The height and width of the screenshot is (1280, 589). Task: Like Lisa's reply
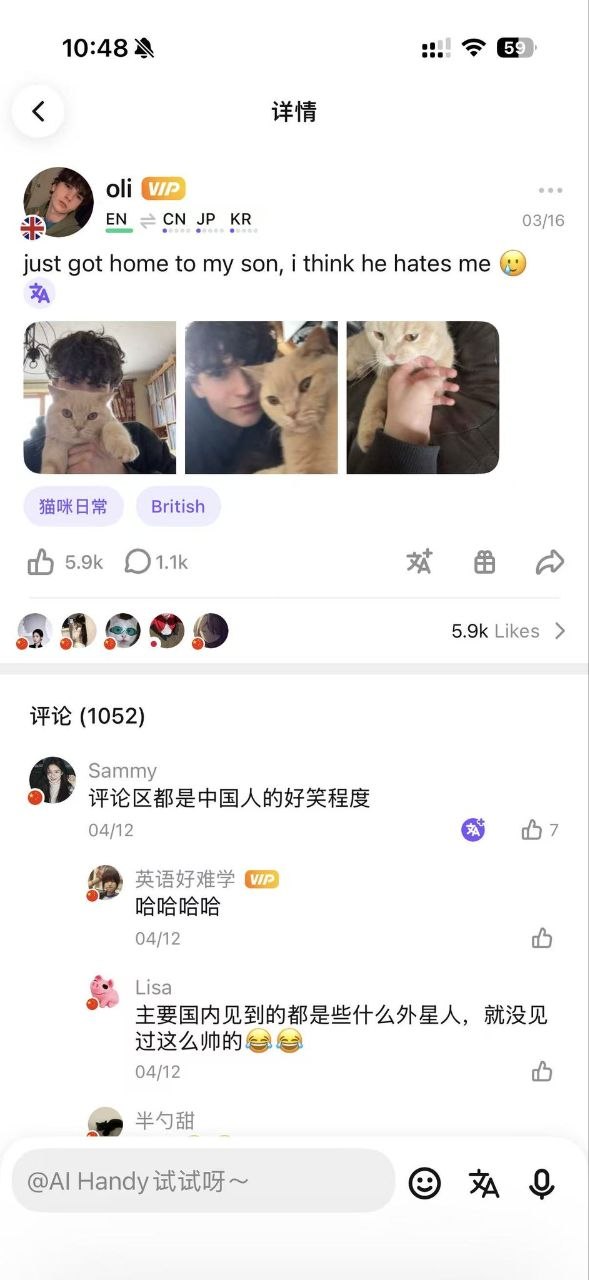tap(542, 1071)
